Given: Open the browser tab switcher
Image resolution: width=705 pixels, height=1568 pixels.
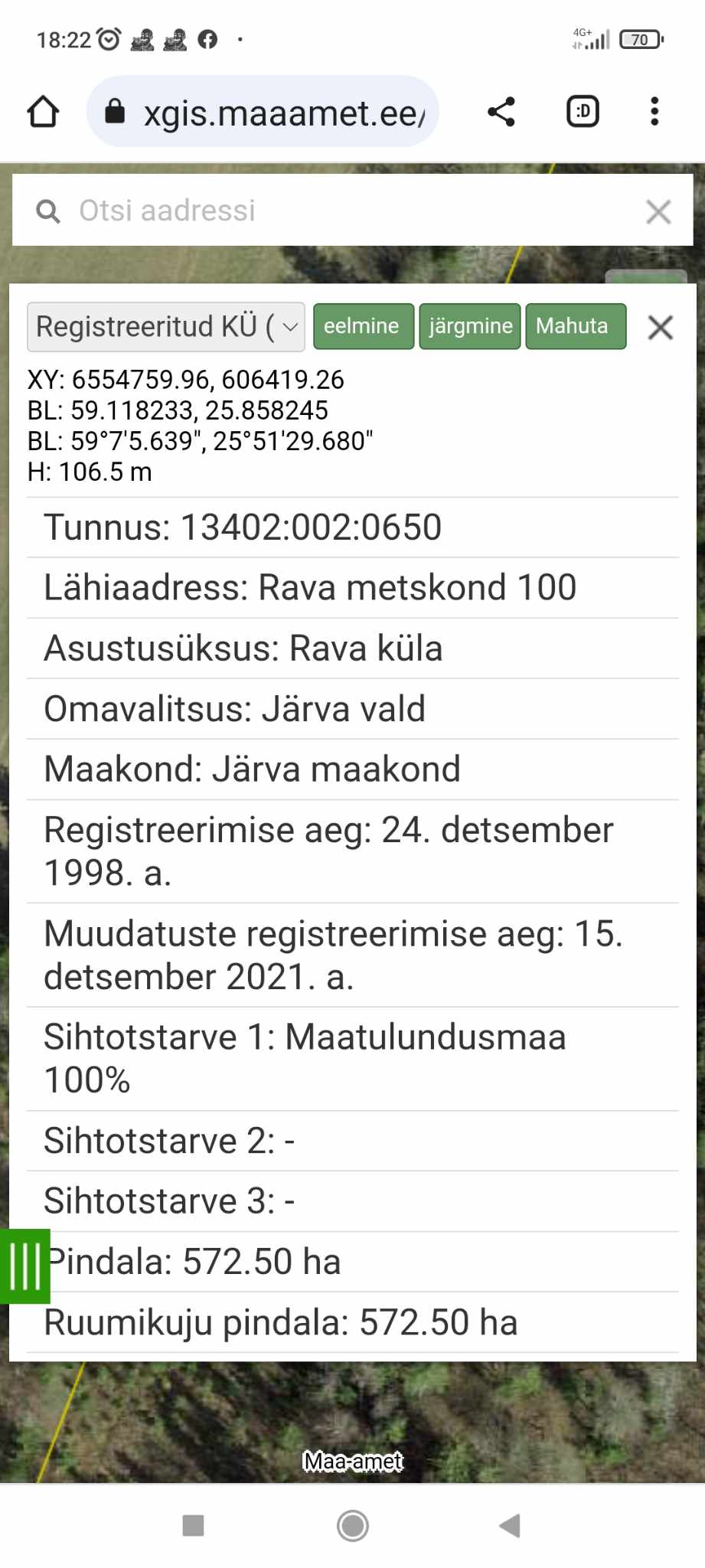Looking at the screenshot, I should click(583, 112).
